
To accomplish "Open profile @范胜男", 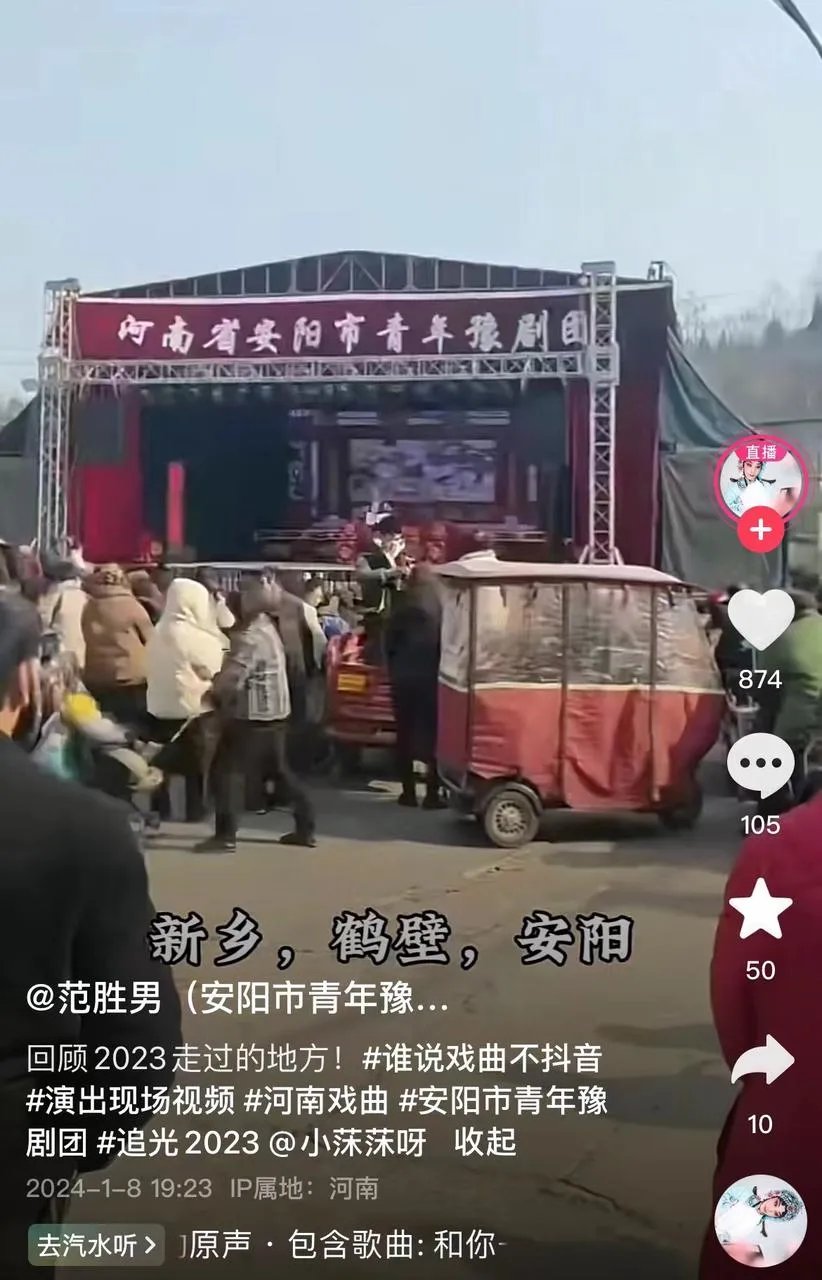I will pyautogui.click(x=236, y=997).
